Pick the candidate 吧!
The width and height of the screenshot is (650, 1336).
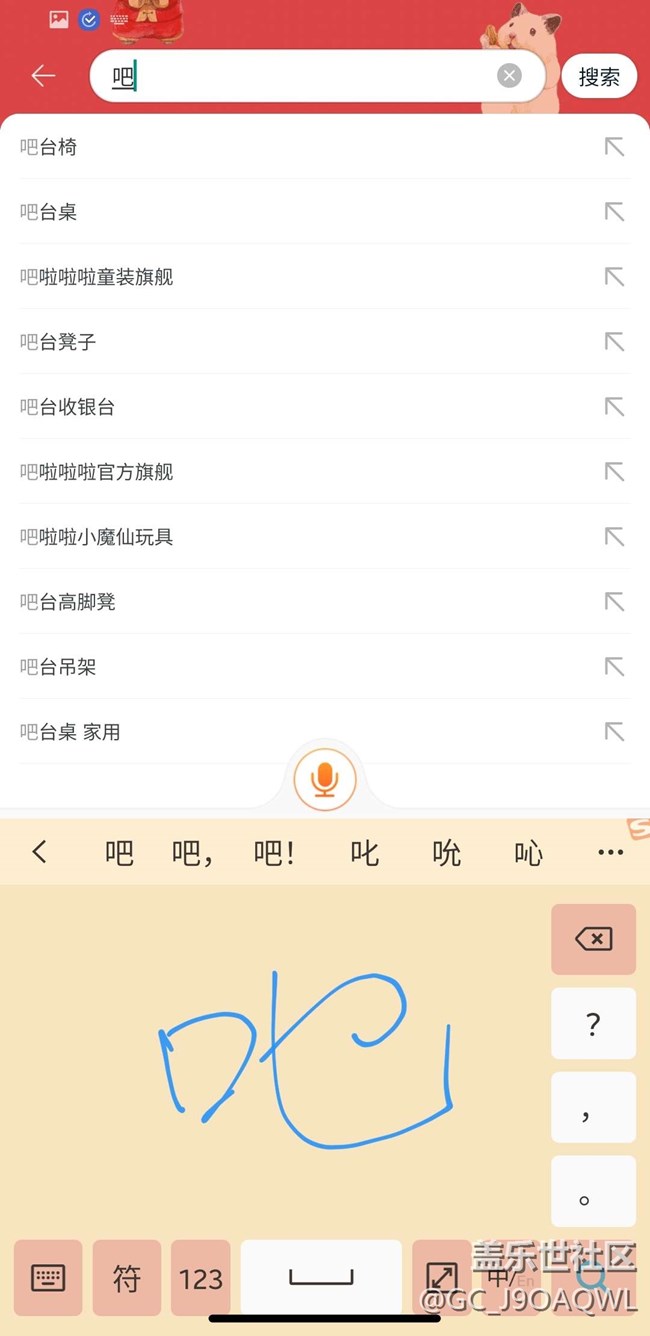(274, 853)
